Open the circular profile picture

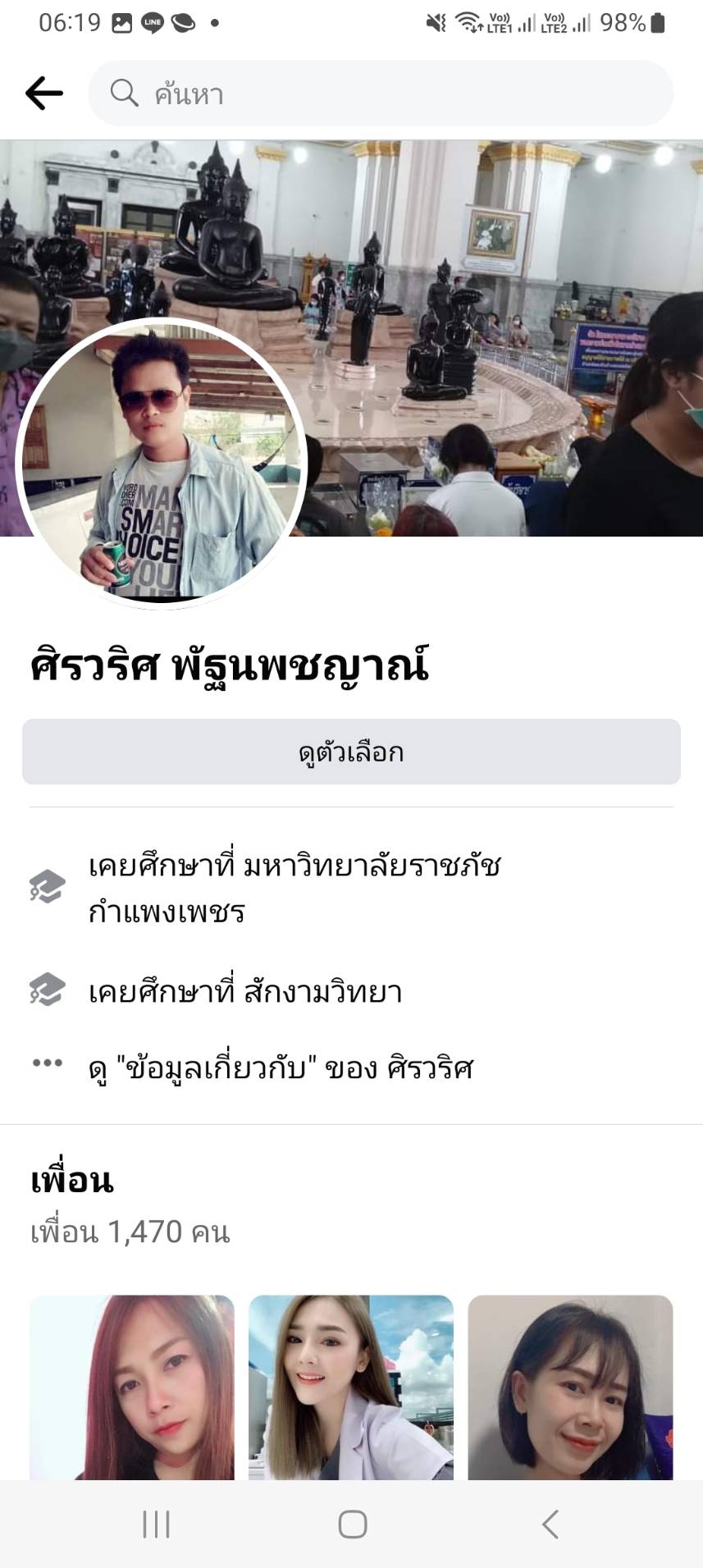162,462
